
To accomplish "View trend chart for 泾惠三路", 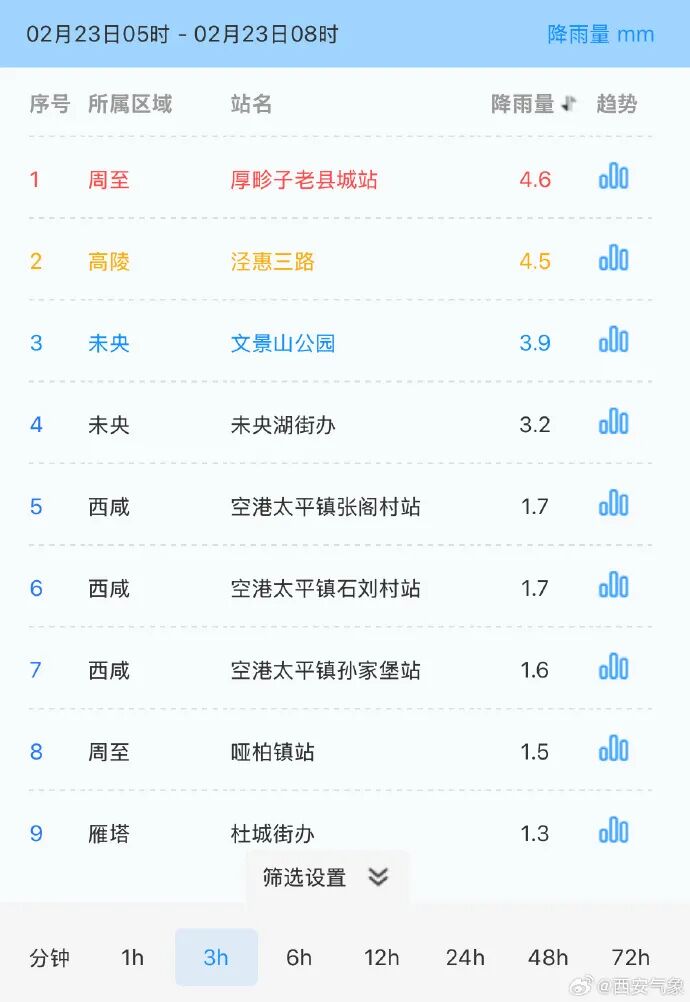I will 614,260.
